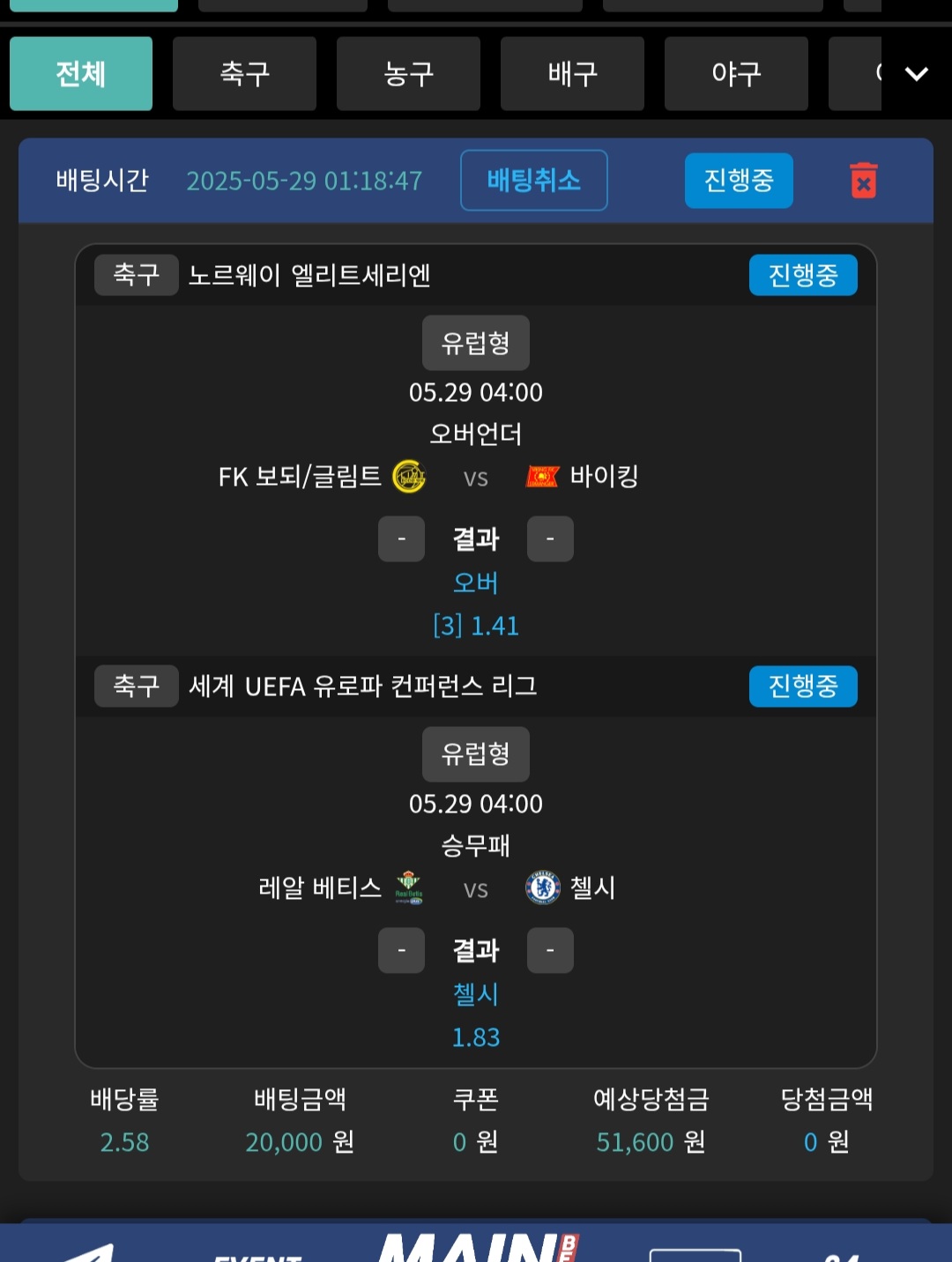Switch to the 축구 tab
This screenshot has width=952, height=1262.
[244, 74]
